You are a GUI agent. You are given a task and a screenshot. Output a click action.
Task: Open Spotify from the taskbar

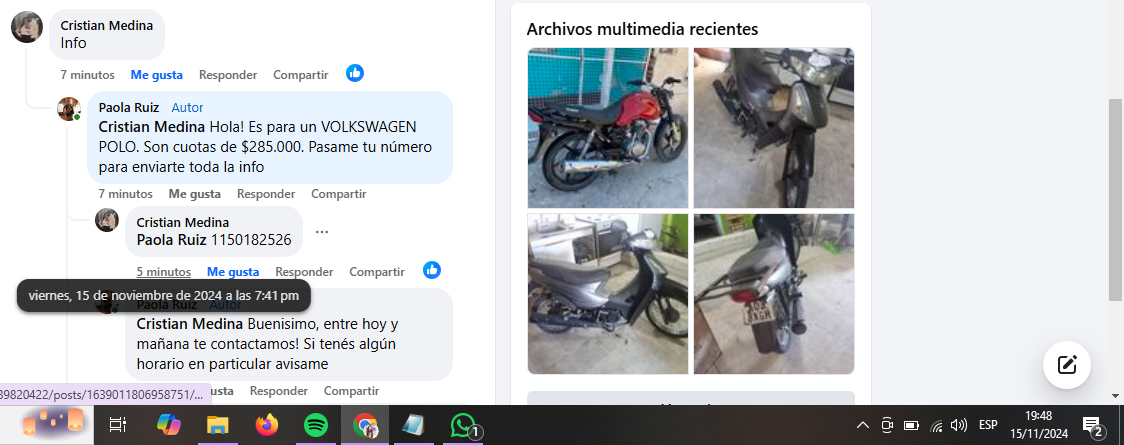coord(315,425)
